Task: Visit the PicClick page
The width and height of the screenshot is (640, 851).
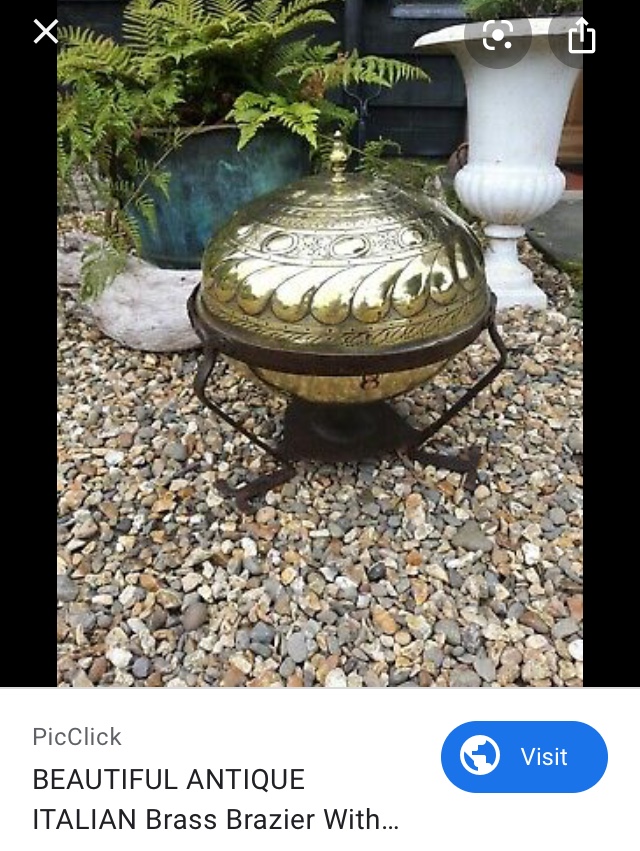Action: click(524, 757)
